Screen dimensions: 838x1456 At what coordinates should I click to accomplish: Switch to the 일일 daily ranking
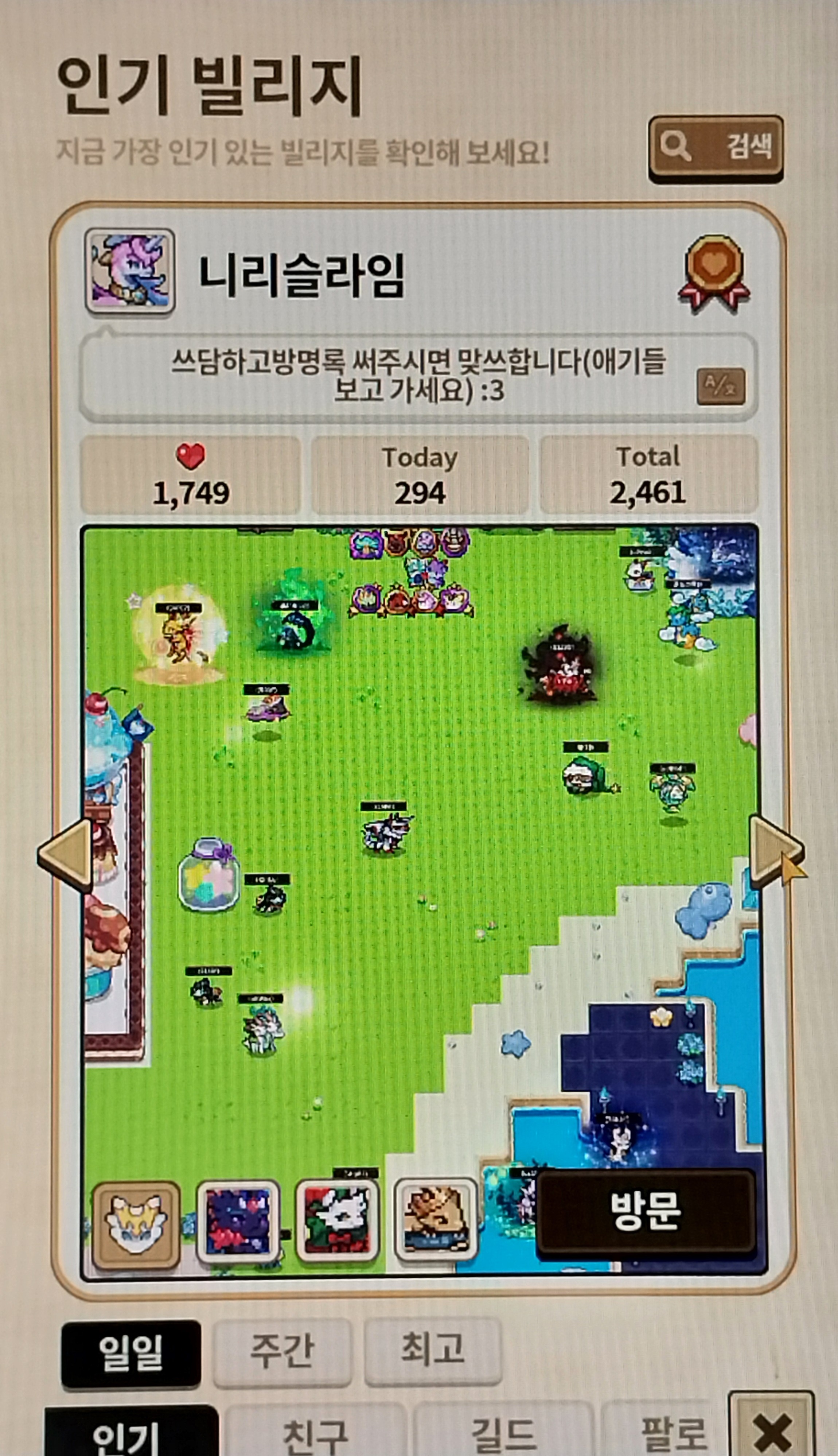point(130,1353)
